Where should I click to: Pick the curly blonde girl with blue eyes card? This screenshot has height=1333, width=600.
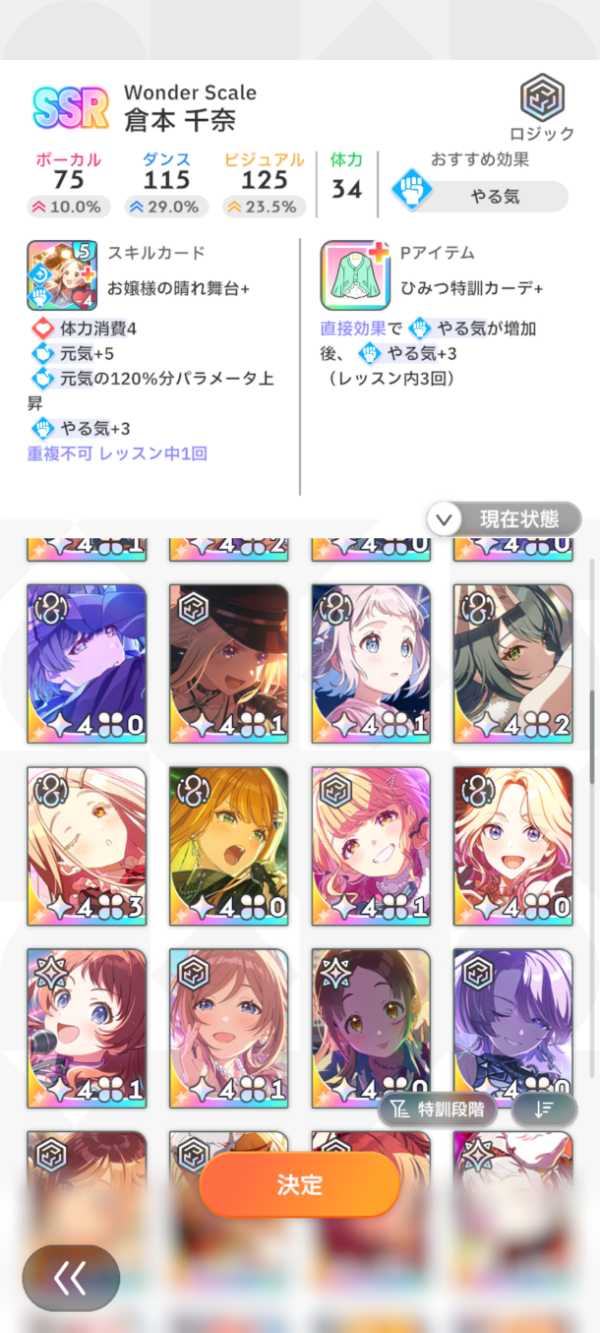coord(513,845)
